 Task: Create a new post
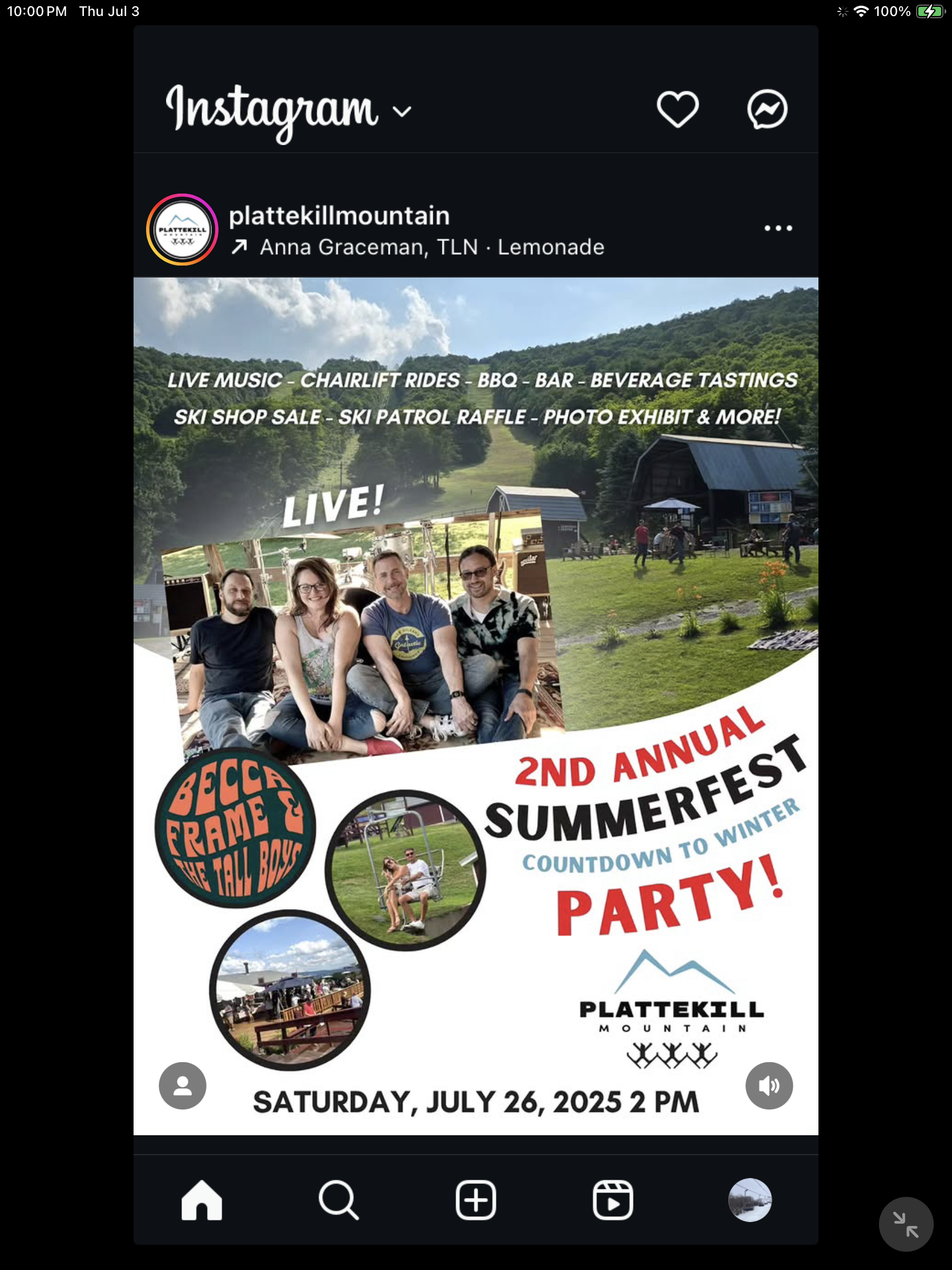click(x=475, y=1200)
